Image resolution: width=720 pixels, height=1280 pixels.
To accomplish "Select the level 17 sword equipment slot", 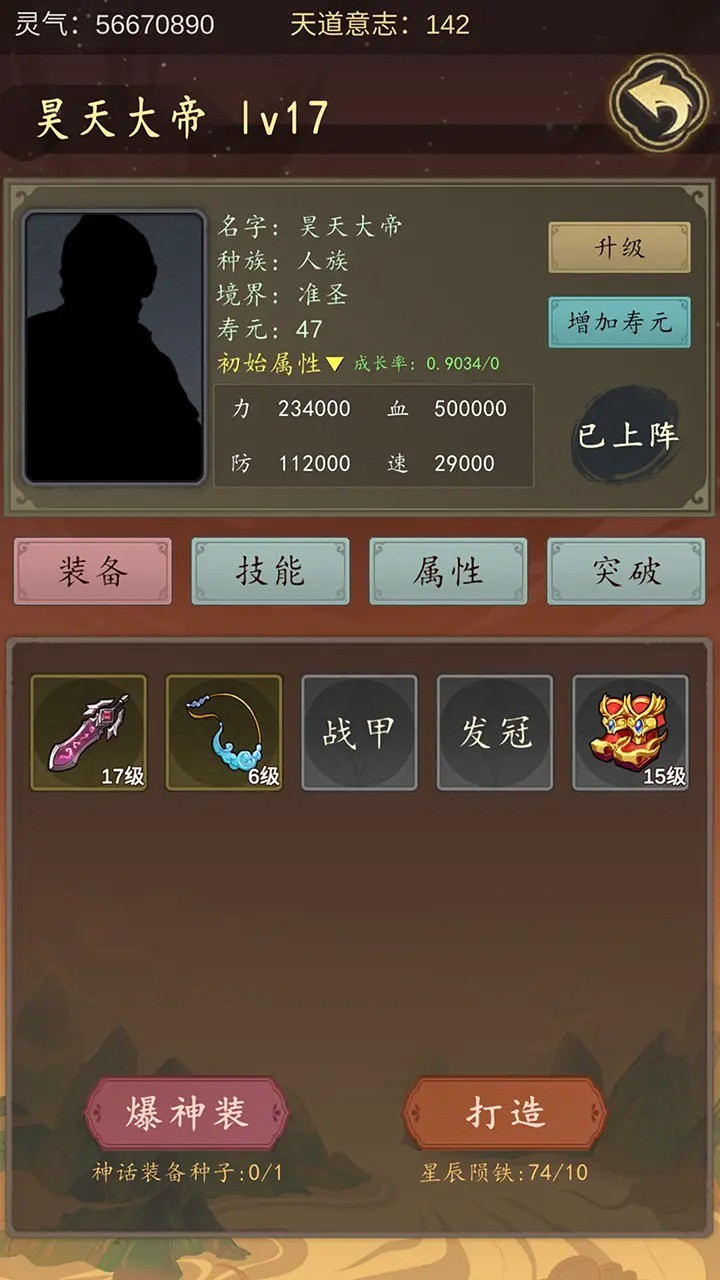I will click(x=89, y=732).
